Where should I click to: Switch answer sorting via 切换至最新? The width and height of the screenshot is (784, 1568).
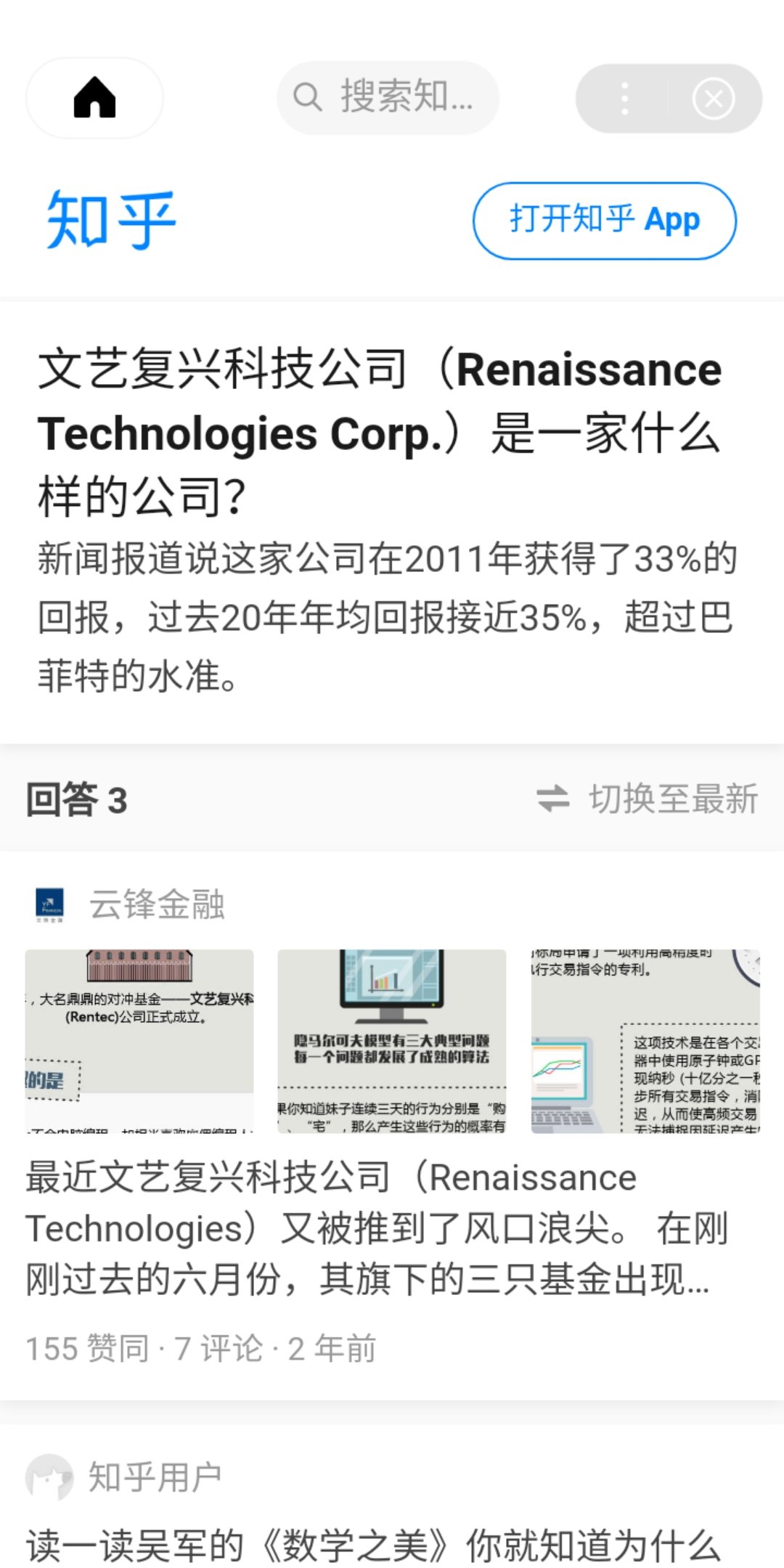point(648,799)
